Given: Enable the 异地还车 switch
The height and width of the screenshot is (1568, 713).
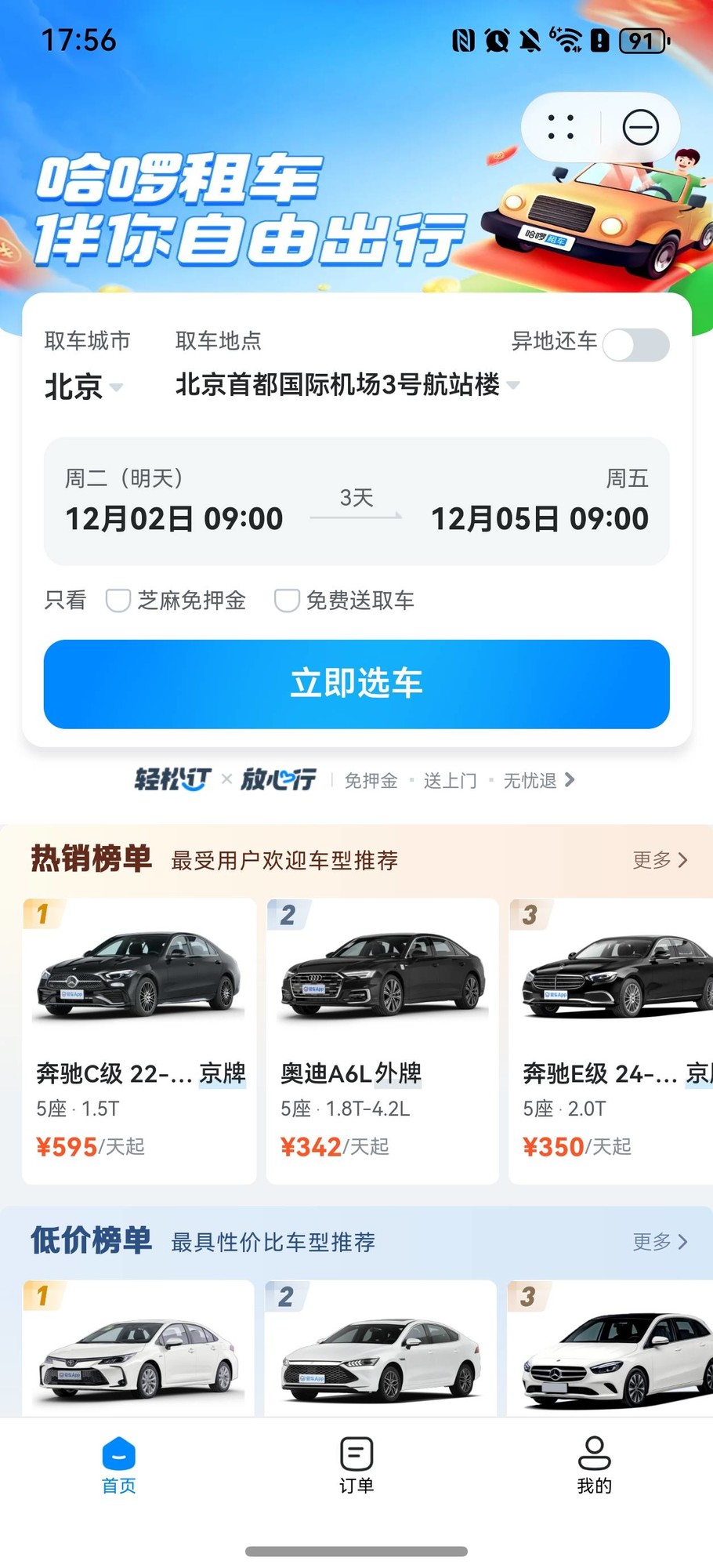Looking at the screenshot, I should pyautogui.click(x=636, y=344).
